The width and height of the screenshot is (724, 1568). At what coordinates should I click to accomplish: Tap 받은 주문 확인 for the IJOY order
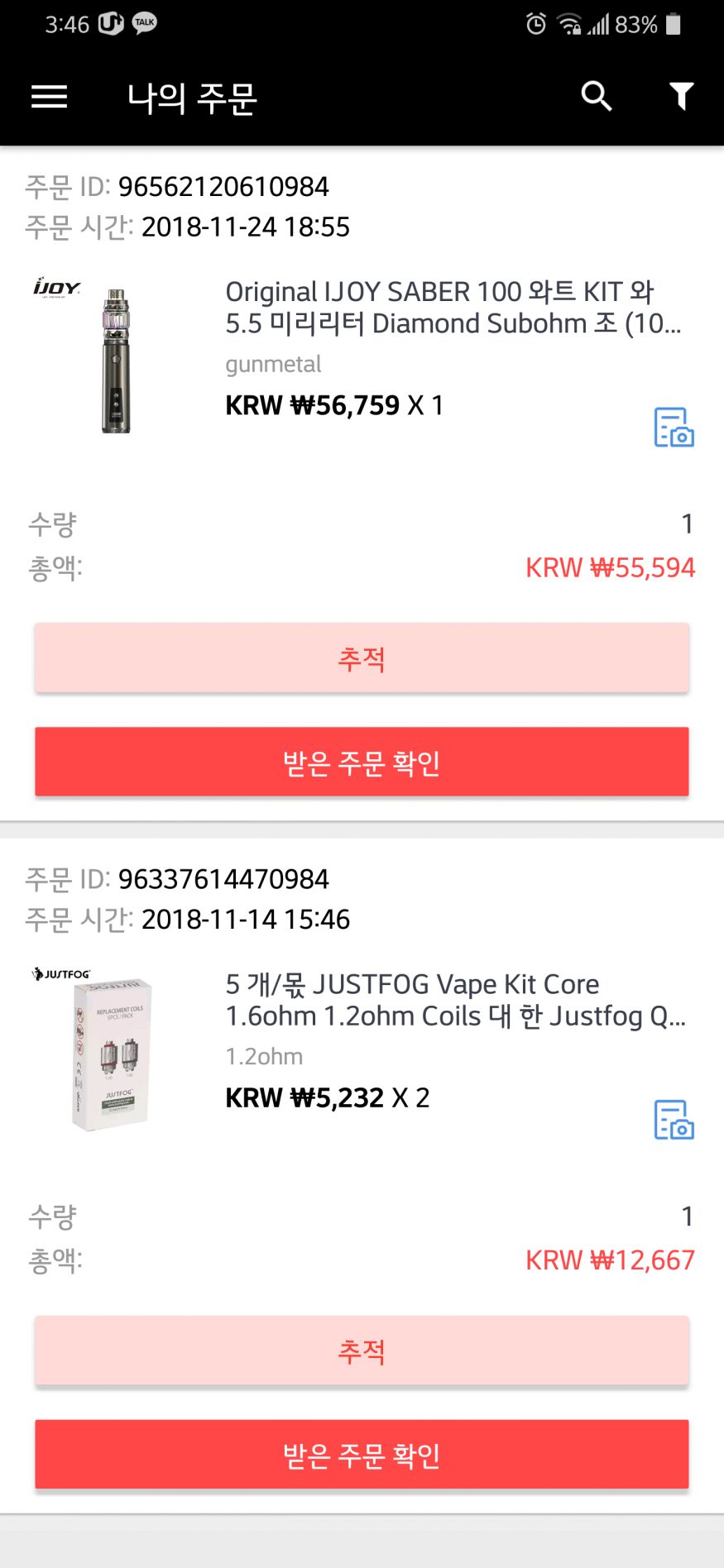(362, 762)
